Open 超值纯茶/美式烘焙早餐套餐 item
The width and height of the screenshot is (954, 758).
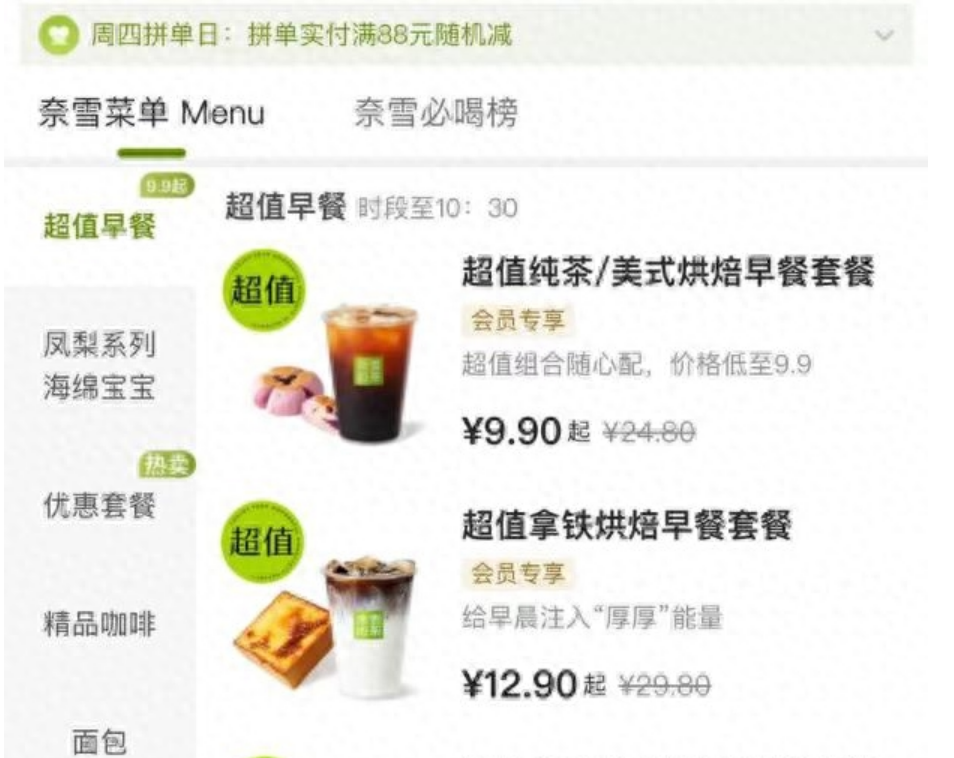(667, 272)
